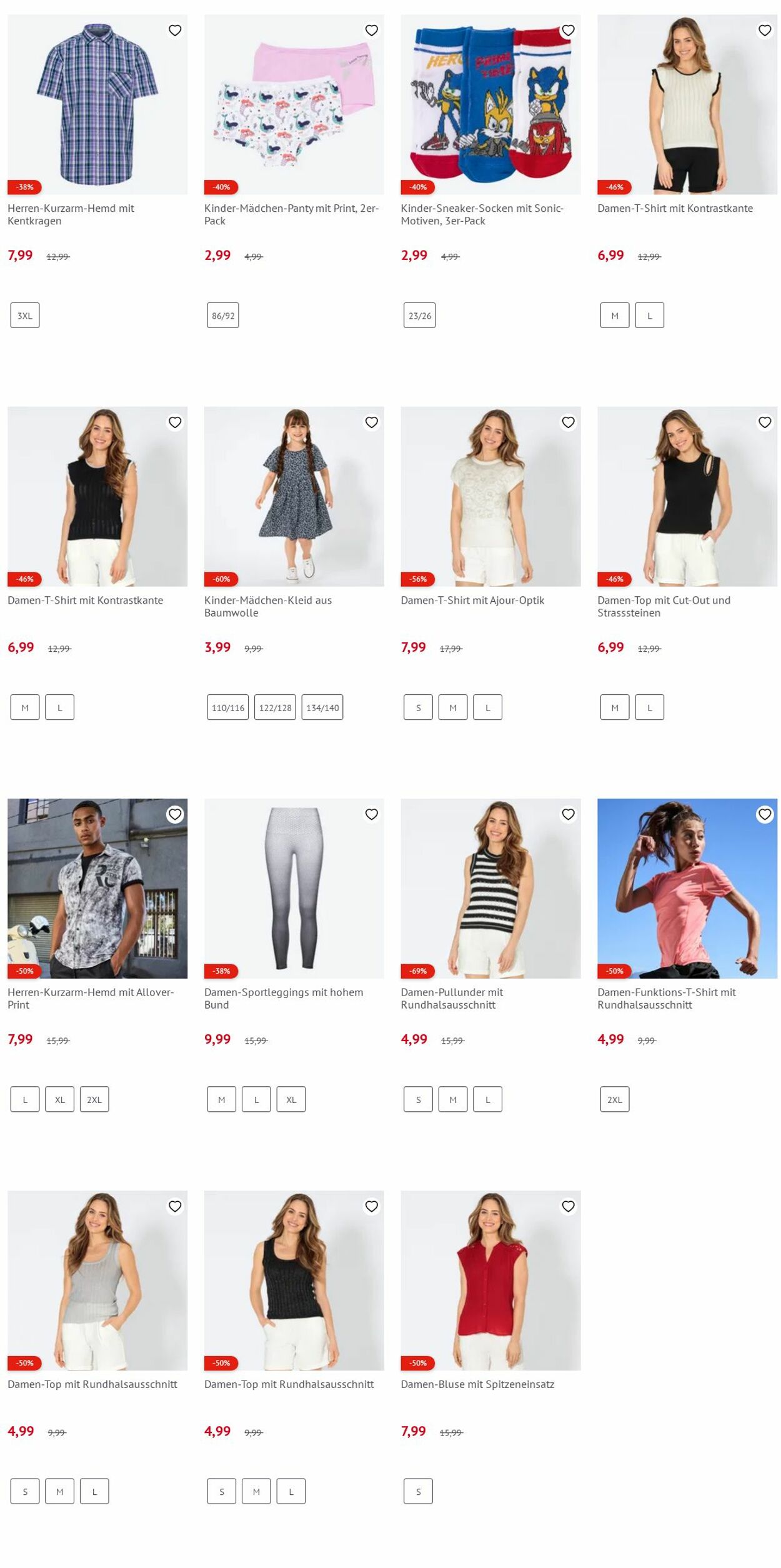This screenshot has height=1568, width=781.
Task: View Herren-Kurzarm-Hemd mit Allover-Print
Action: pyautogui.click(x=97, y=888)
